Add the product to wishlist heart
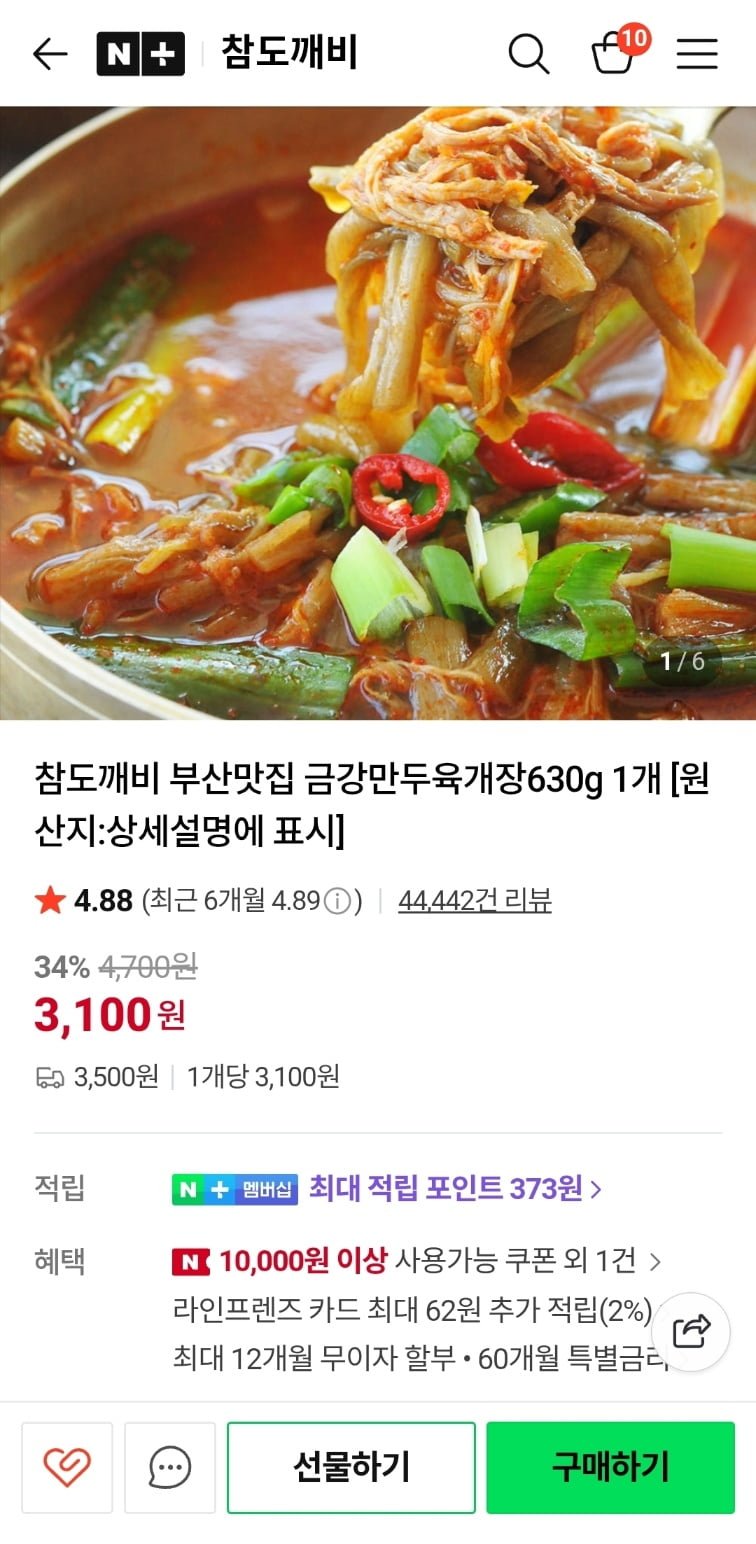756x1544 pixels. pos(68,1468)
